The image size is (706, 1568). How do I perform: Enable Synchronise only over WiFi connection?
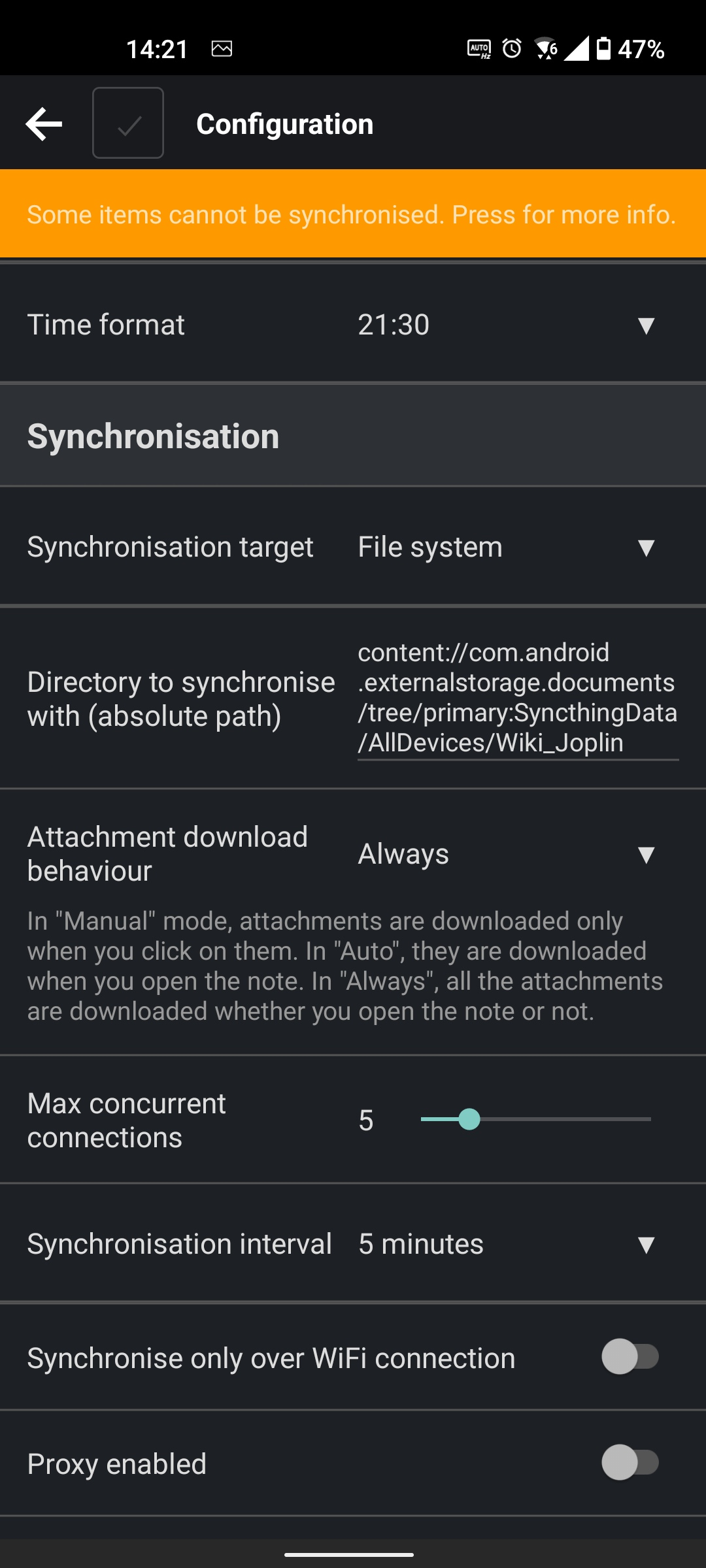click(x=630, y=1357)
